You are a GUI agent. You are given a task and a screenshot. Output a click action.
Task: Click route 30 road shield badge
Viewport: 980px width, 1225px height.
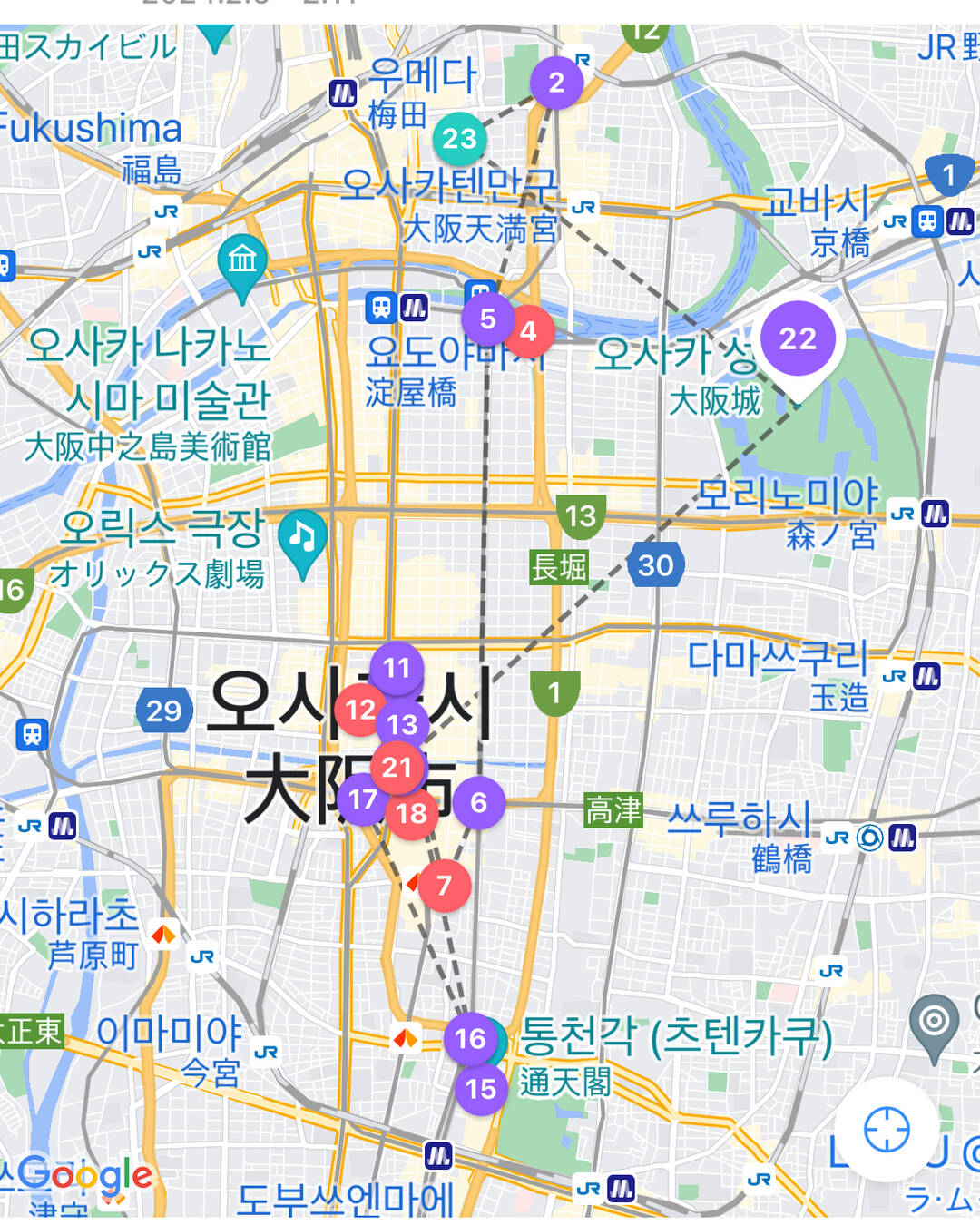pos(655,566)
